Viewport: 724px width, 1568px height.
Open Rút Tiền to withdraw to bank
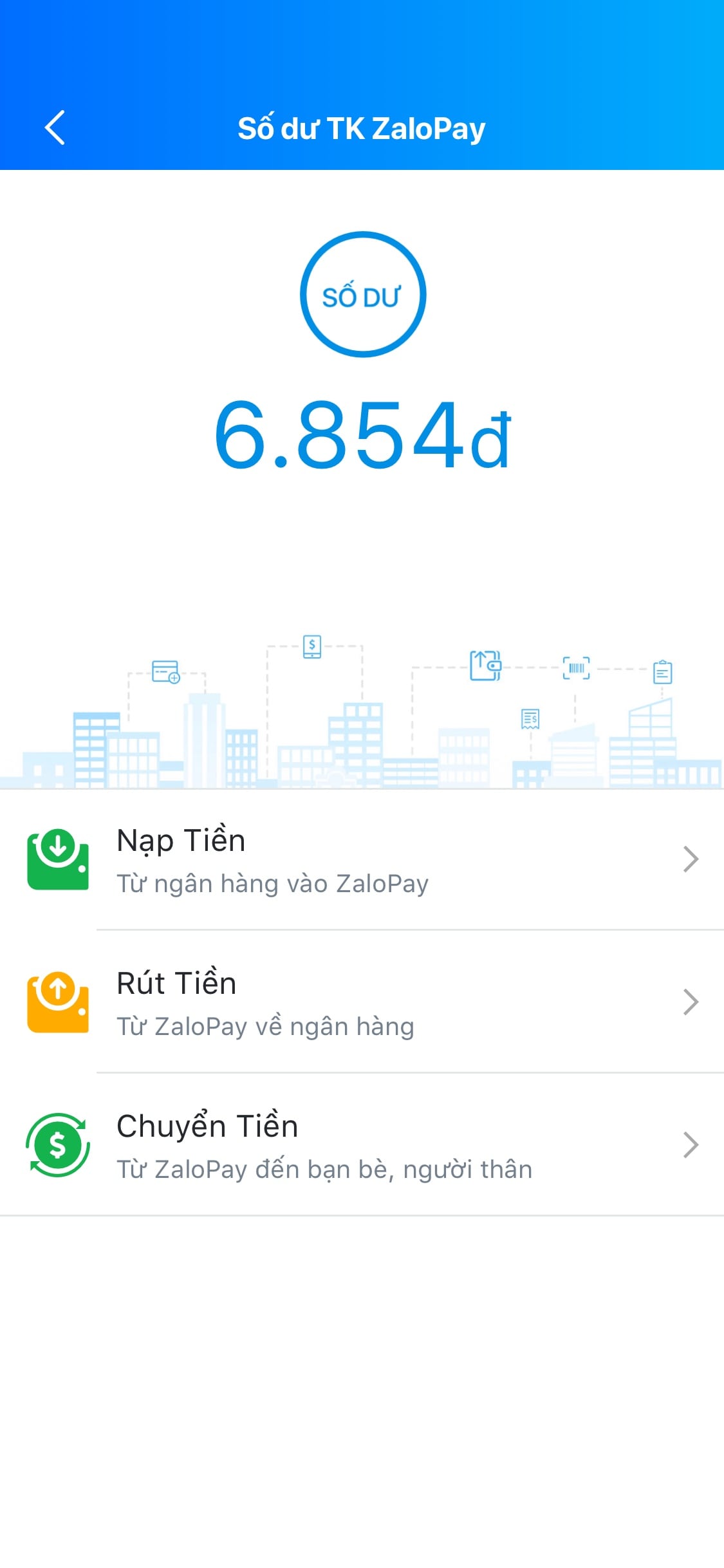(x=362, y=1003)
